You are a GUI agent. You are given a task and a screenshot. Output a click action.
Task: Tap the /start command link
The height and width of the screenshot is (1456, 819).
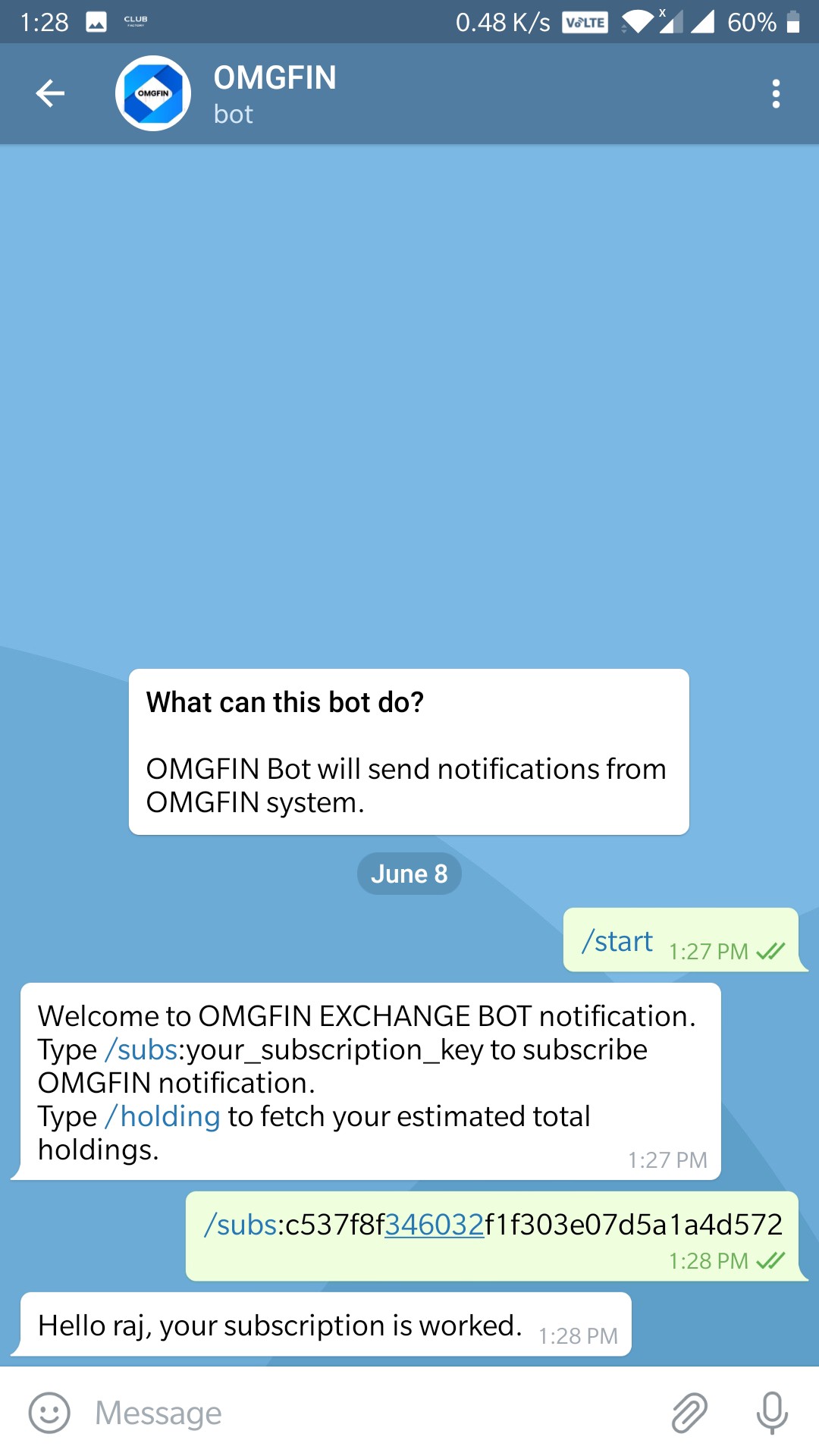[x=617, y=942]
